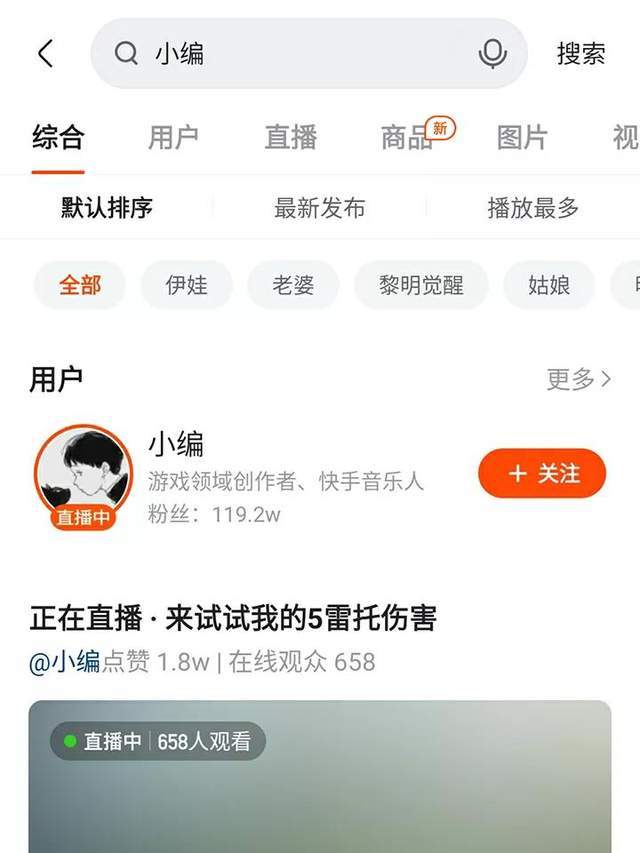Sort results by 最新发布
Viewport: 640px width, 853px height.
pos(320,208)
